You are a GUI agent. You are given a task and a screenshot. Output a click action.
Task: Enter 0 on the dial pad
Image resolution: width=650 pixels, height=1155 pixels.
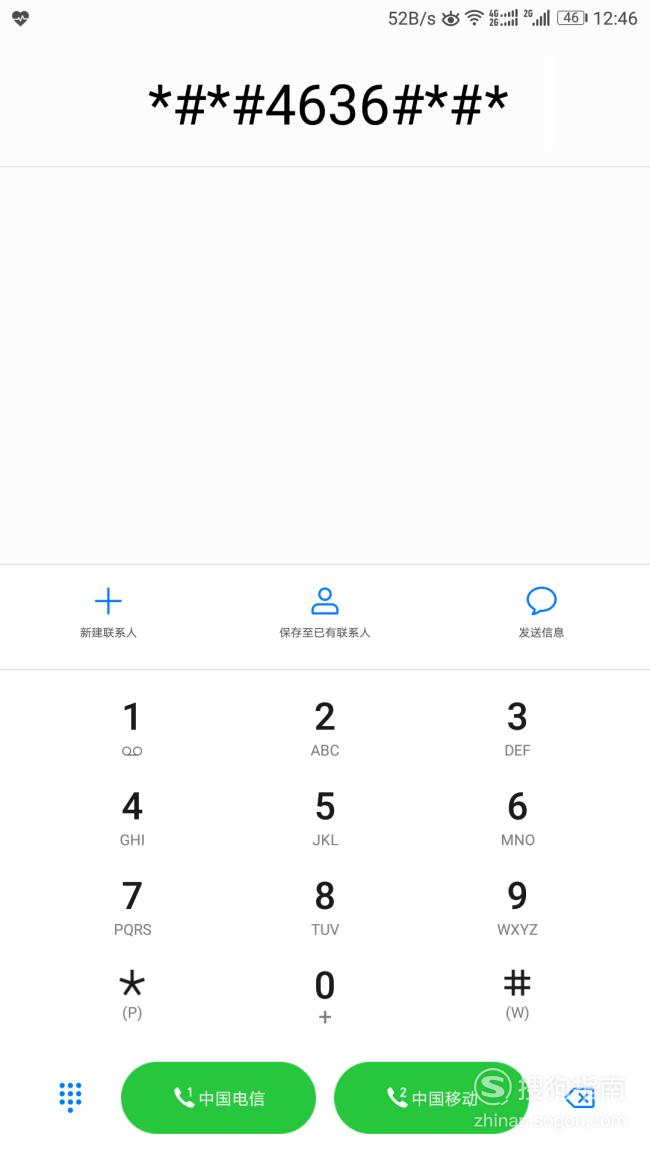coord(325,997)
